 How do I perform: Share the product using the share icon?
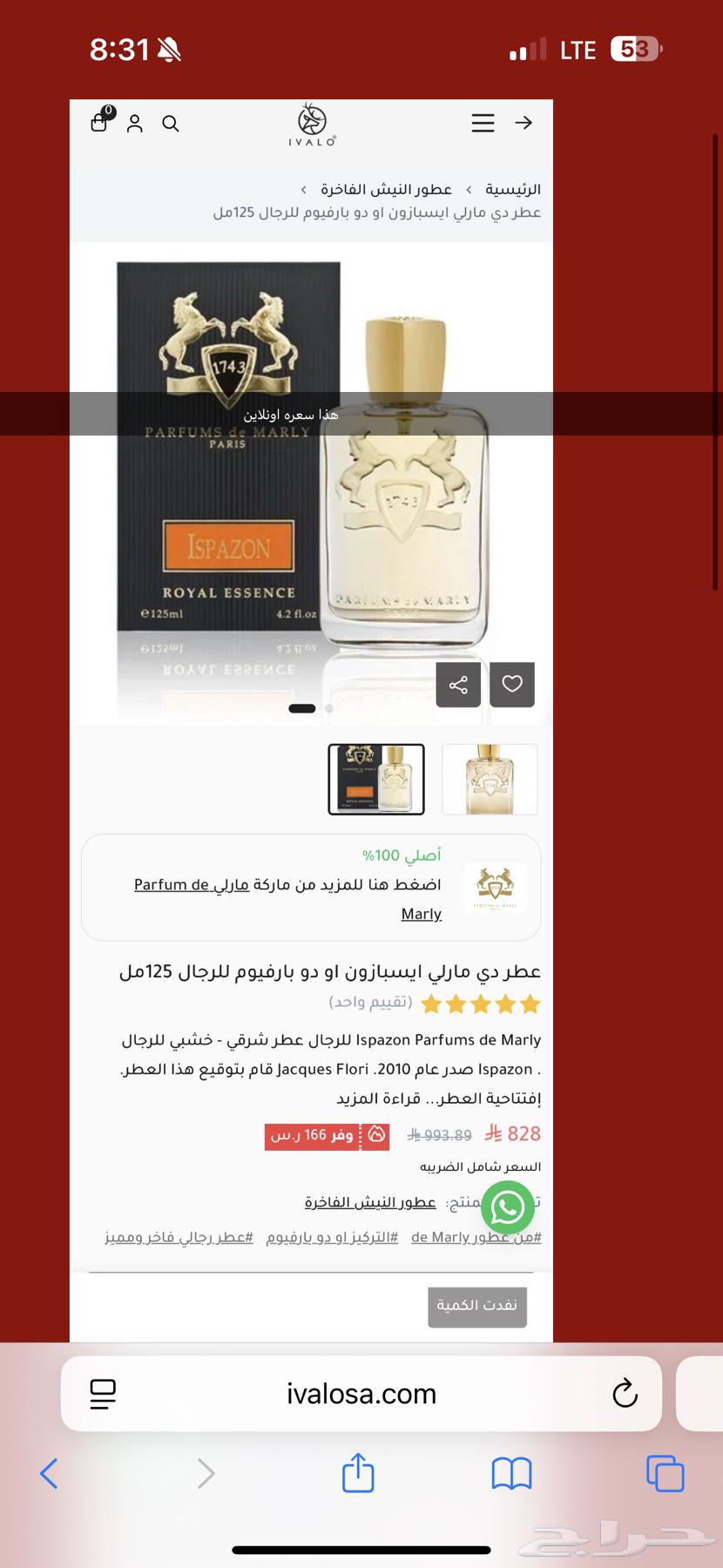(x=458, y=686)
